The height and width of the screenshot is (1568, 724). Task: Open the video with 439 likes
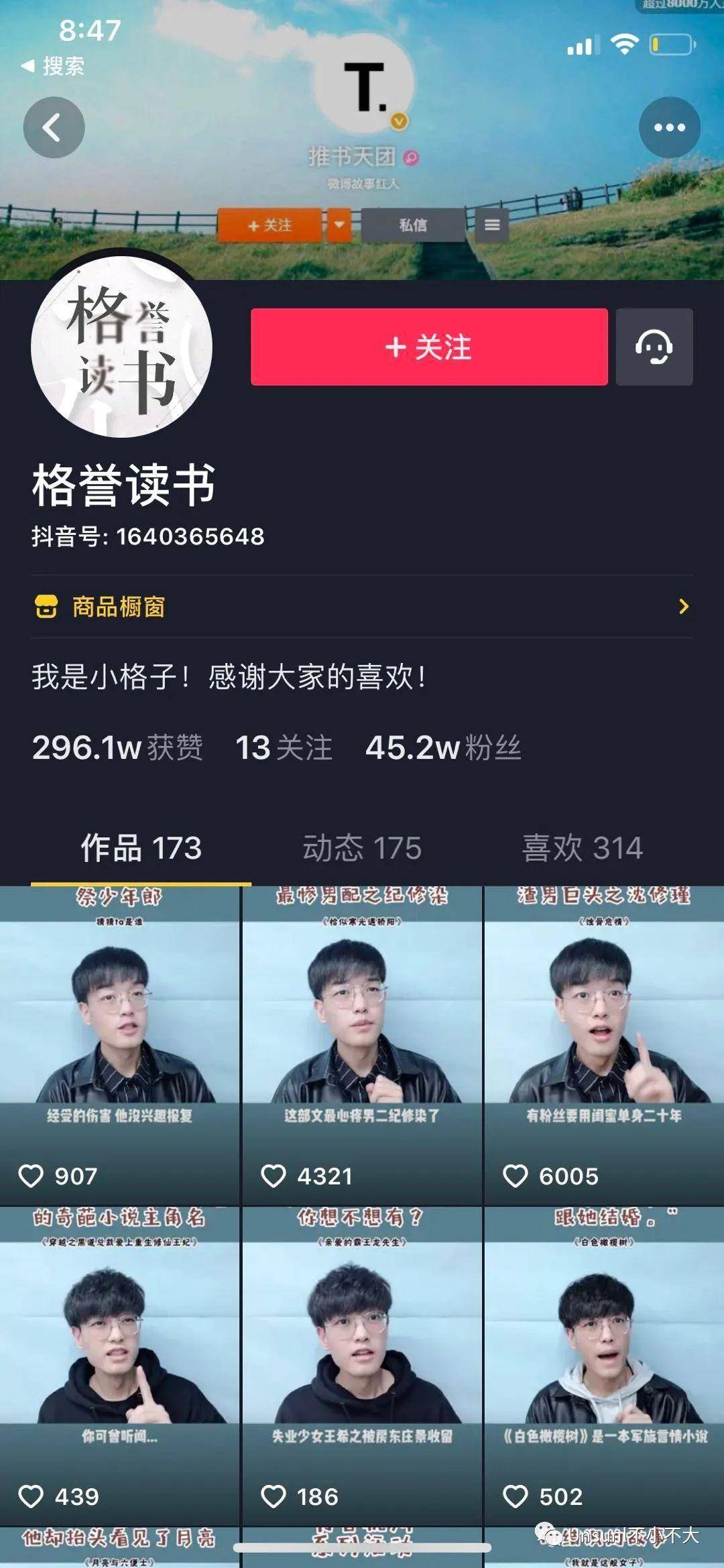click(x=119, y=1368)
